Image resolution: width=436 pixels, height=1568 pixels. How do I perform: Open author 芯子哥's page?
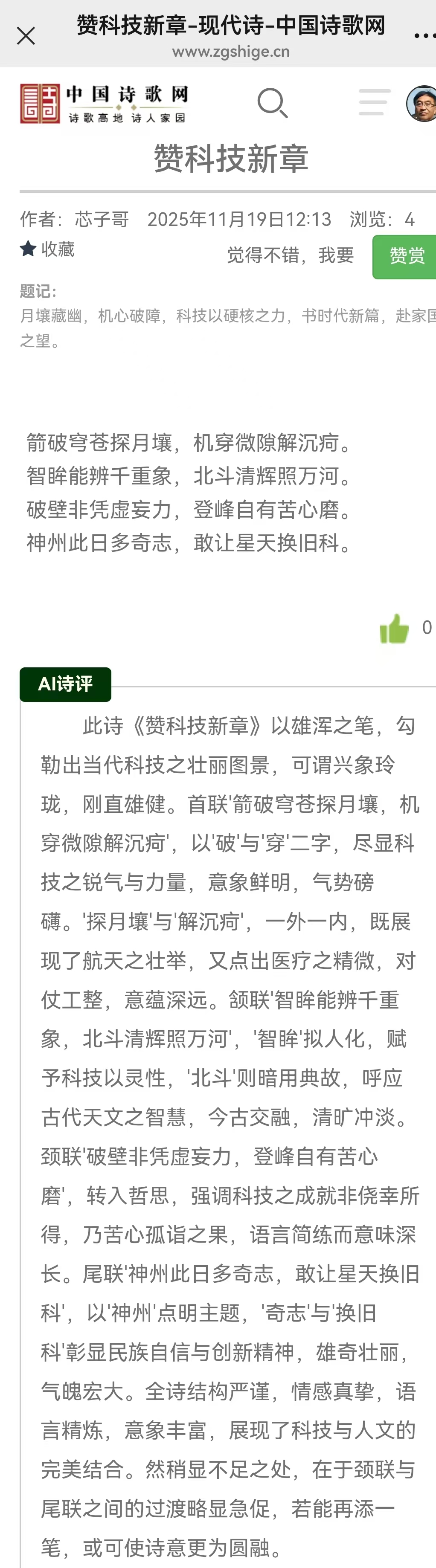[102, 219]
